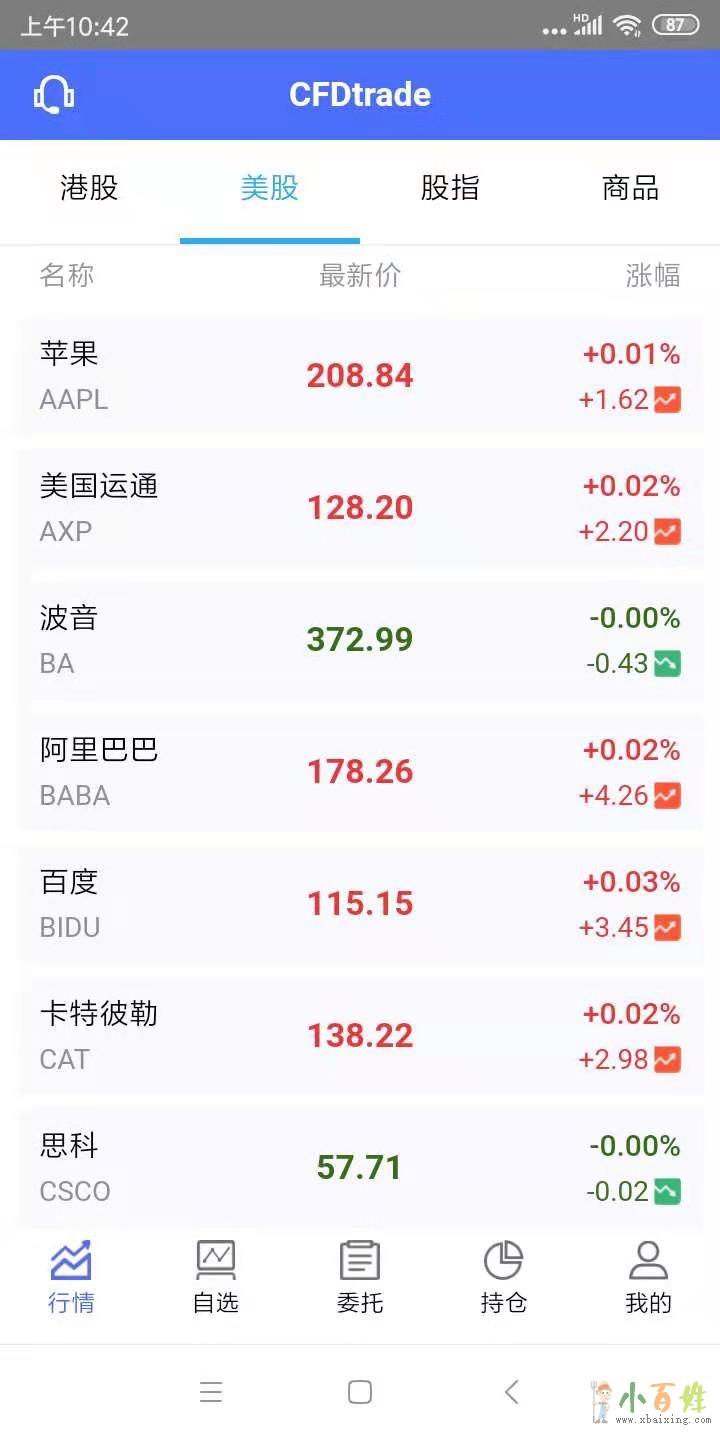Viewport: 720px width, 1440px height.
Task: View the 思科 CSCO stock
Action: pos(360,1168)
